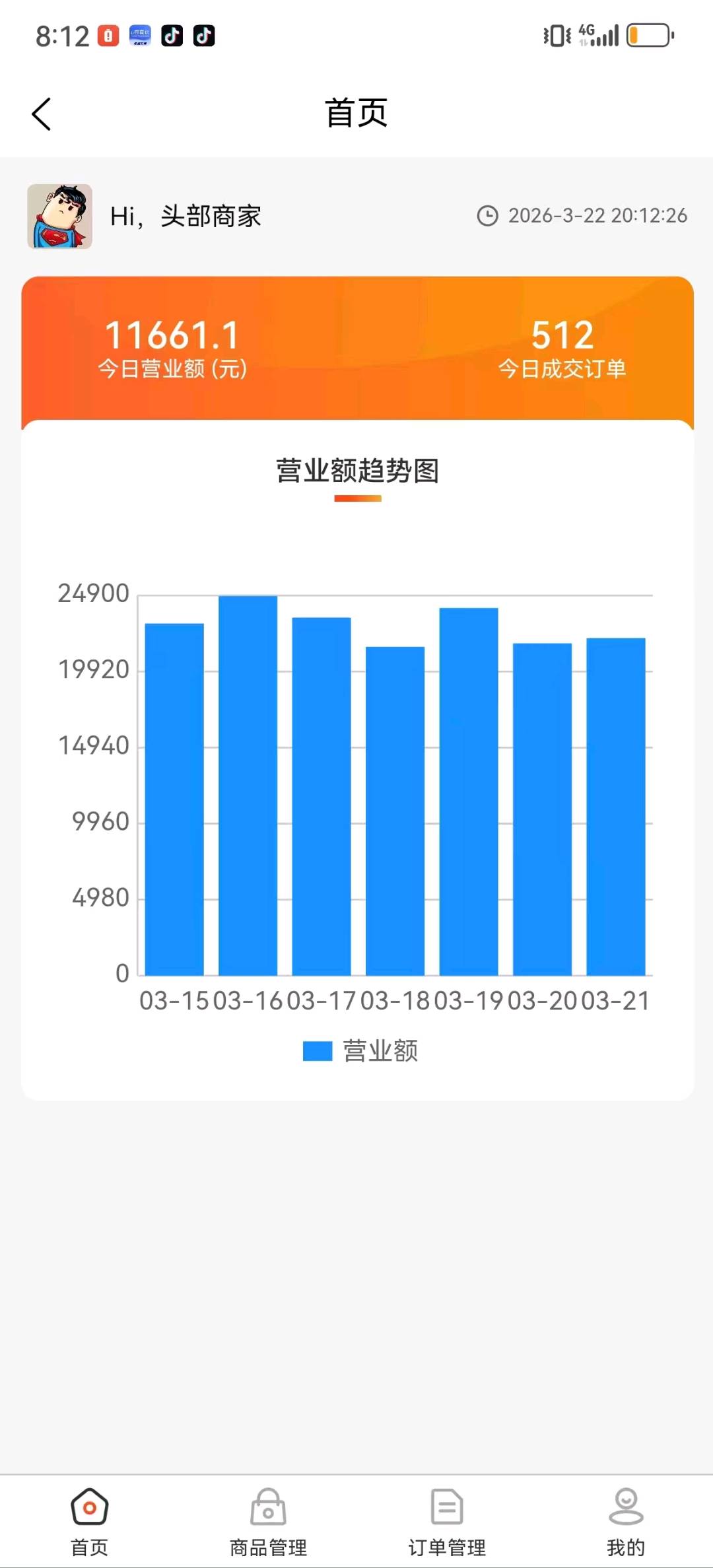Screen dimensions: 713x1568
Task: Click the 512 order count number
Action: [562, 335]
